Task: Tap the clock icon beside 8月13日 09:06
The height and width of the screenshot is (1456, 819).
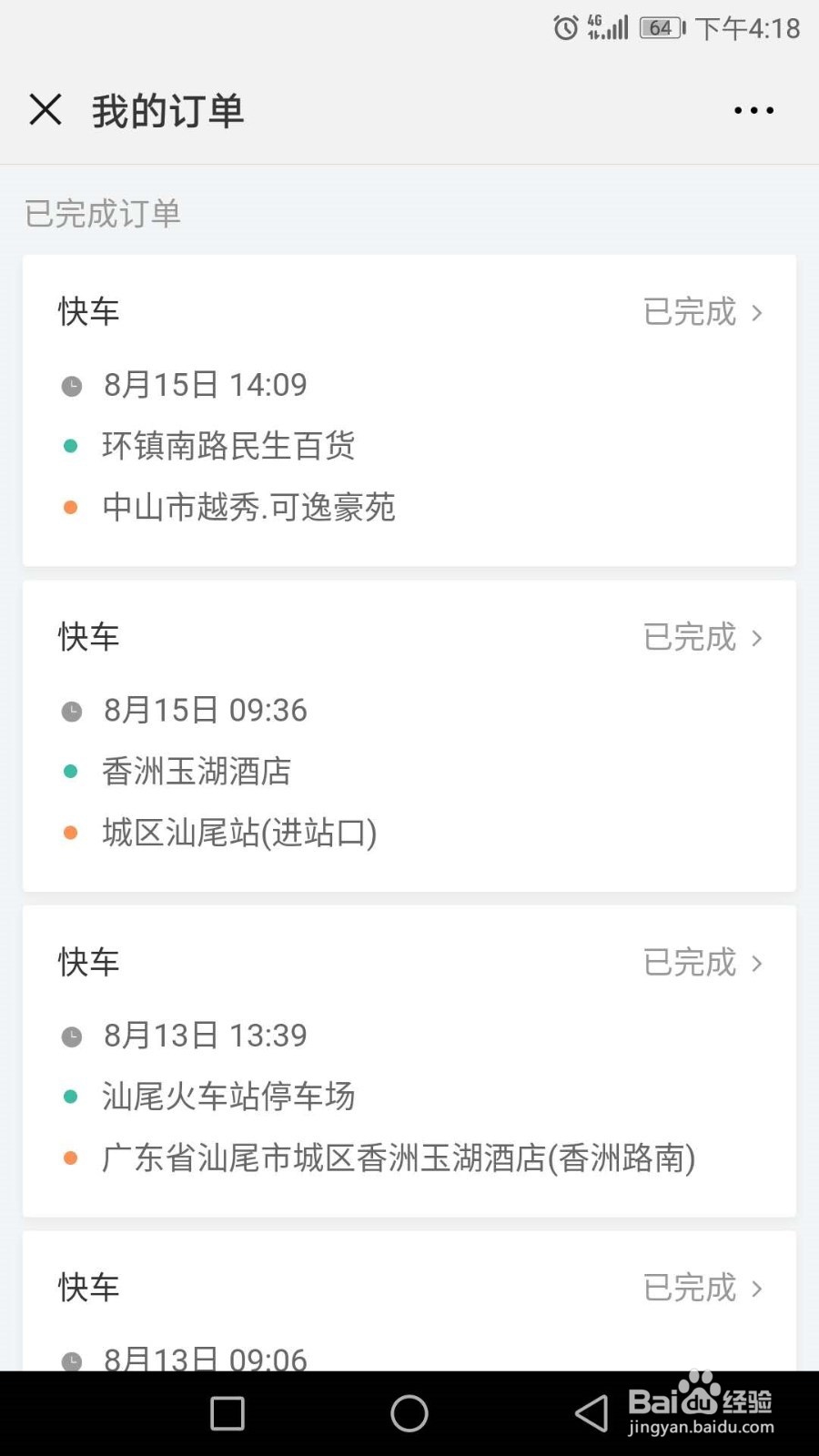Action: click(x=72, y=1358)
